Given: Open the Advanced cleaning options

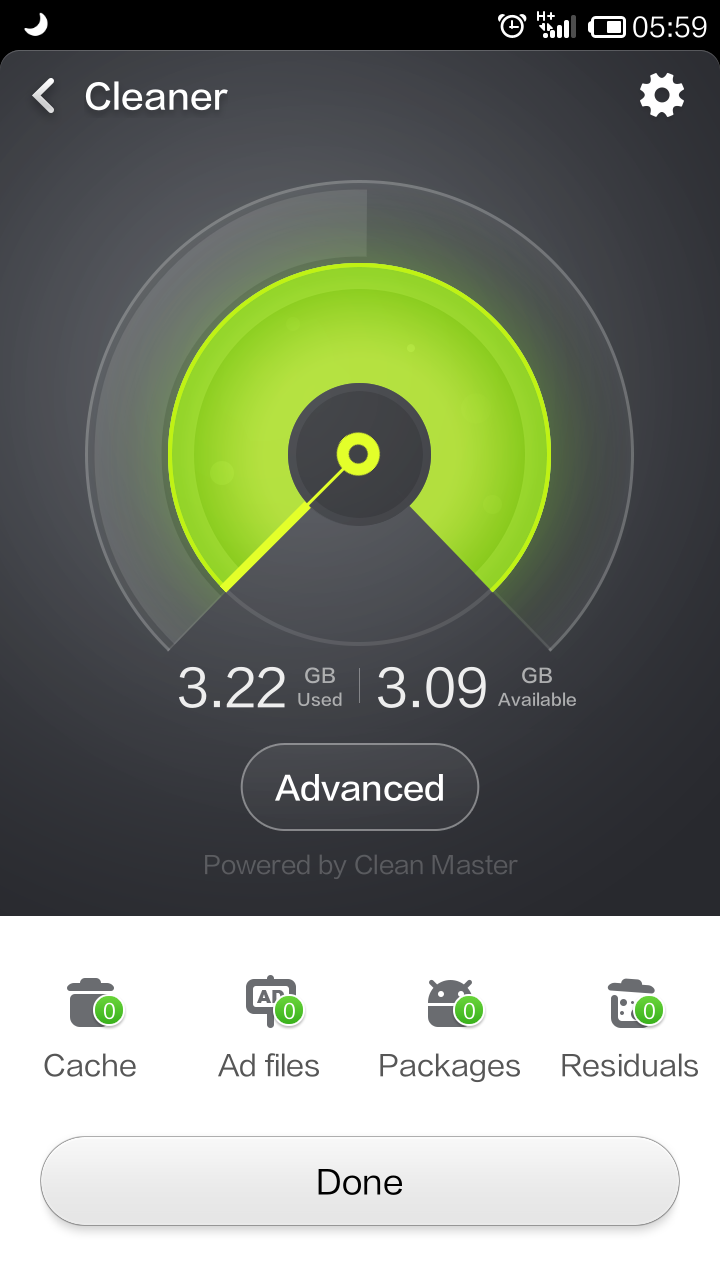Looking at the screenshot, I should (360, 787).
